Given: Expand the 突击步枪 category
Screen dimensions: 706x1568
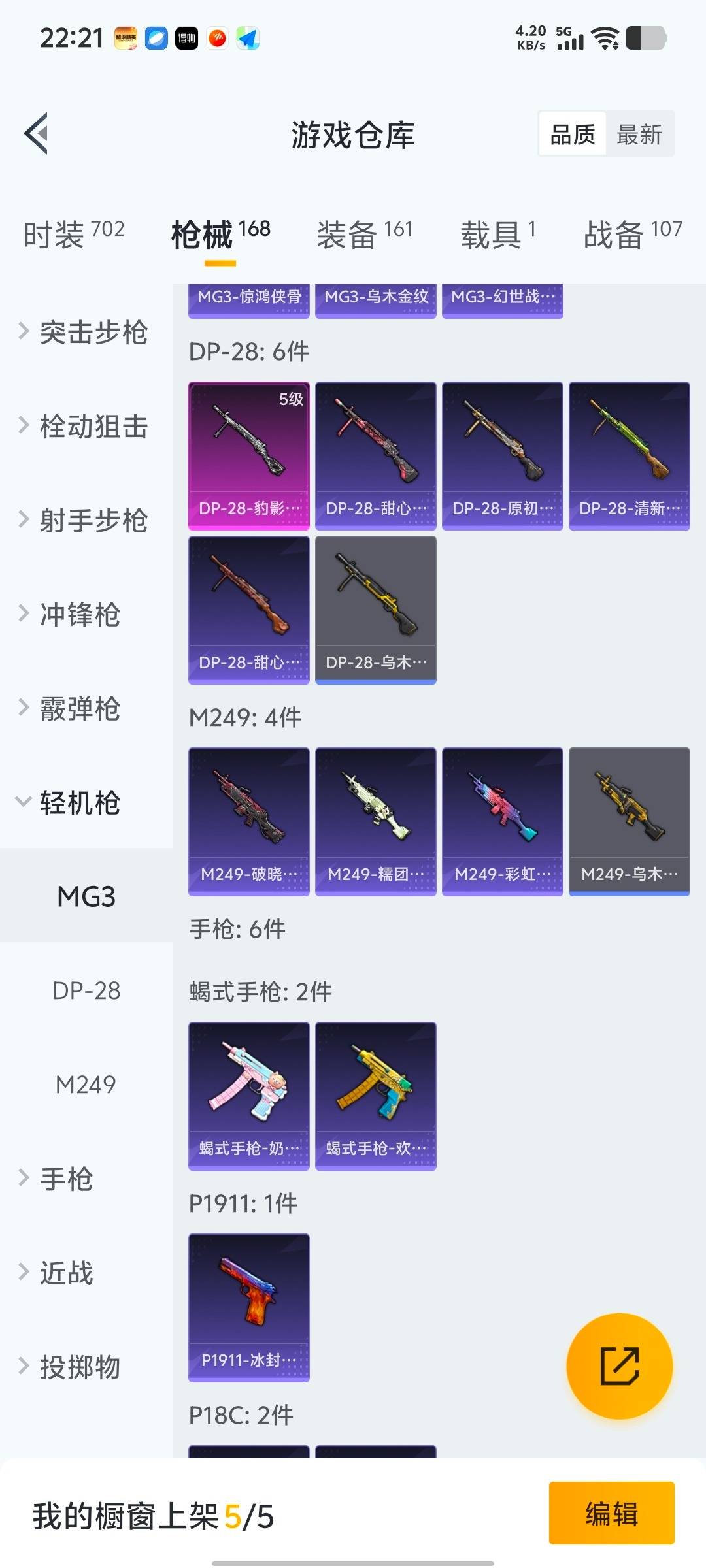Looking at the screenshot, I should pos(85,332).
